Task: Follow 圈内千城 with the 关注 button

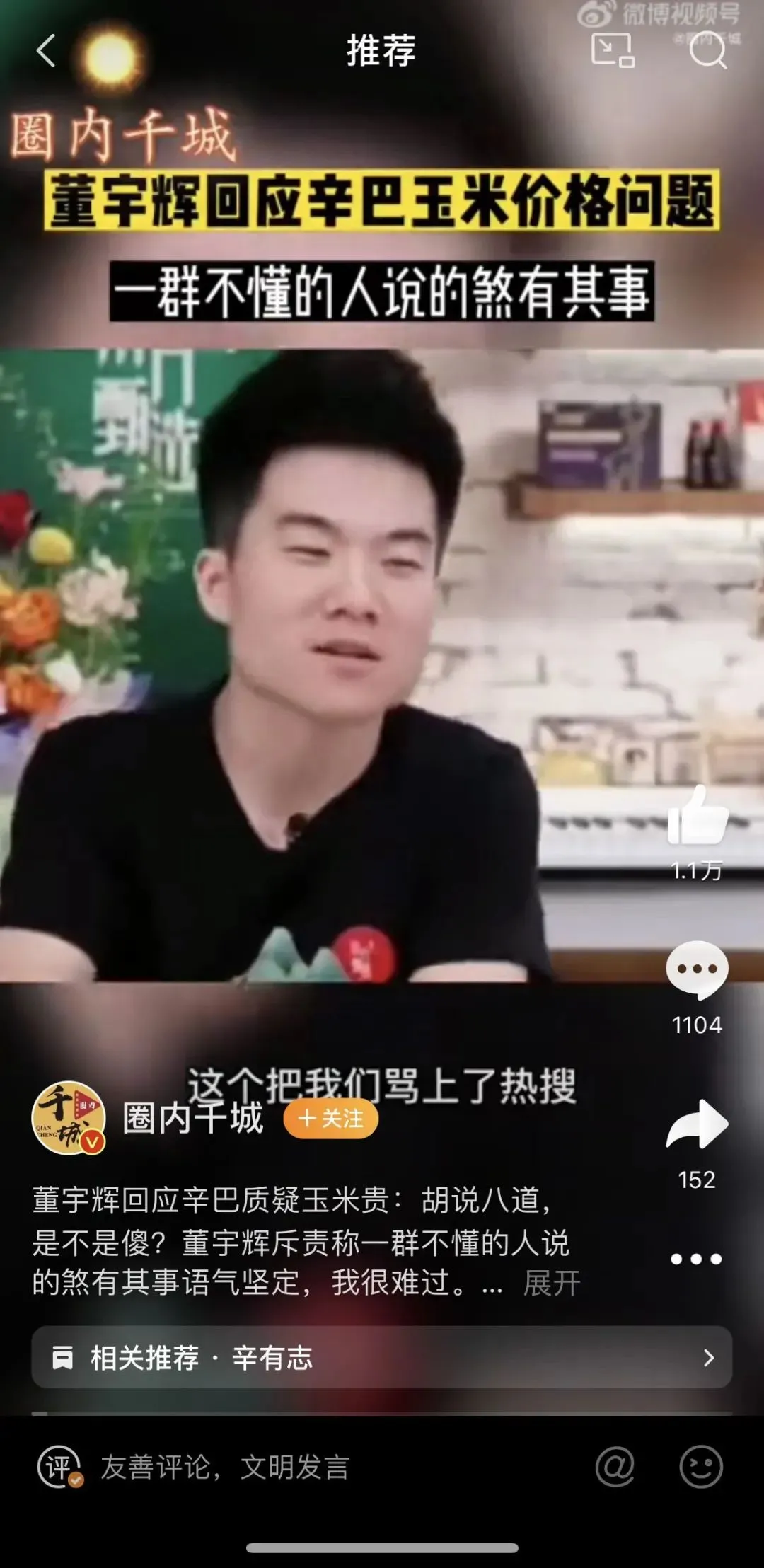Action: (331, 1119)
